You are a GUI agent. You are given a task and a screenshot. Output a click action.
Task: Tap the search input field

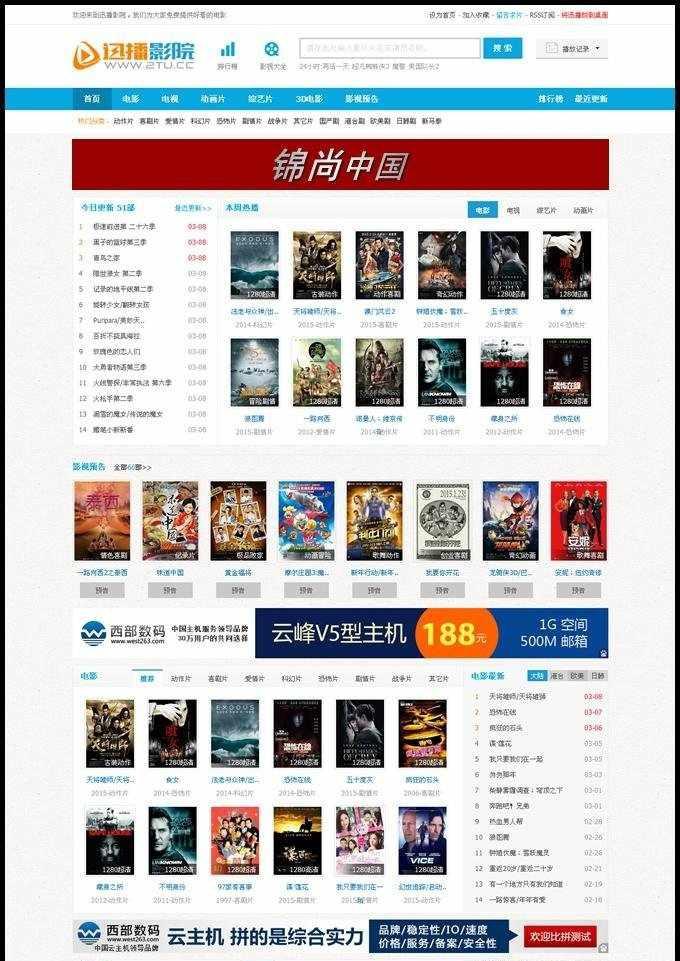(x=389, y=48)
